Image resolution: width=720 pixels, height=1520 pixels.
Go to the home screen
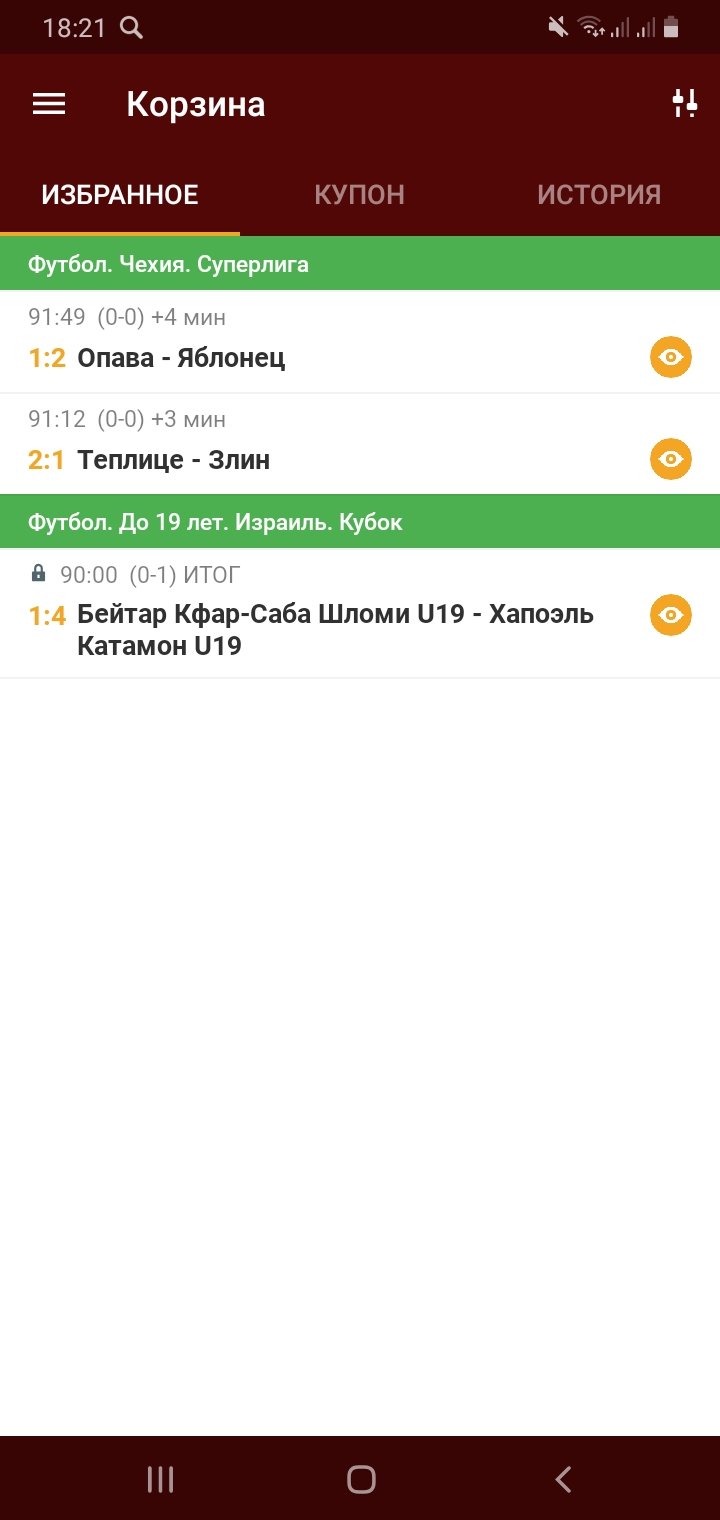(361, 1479)
